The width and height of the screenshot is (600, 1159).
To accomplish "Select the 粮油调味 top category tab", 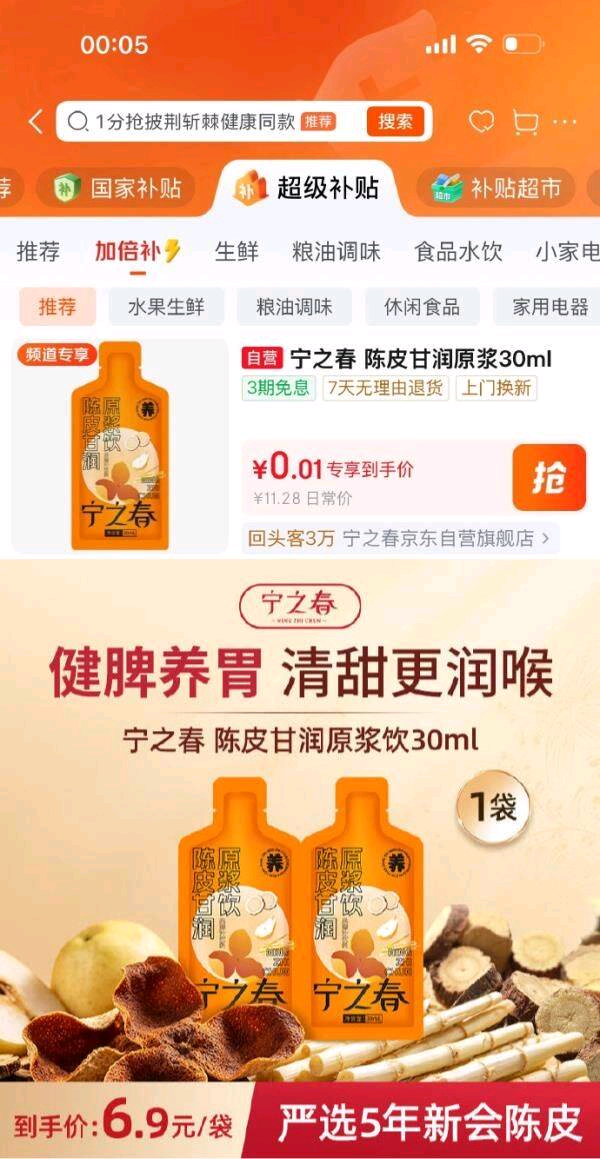I will coord(336,251).
